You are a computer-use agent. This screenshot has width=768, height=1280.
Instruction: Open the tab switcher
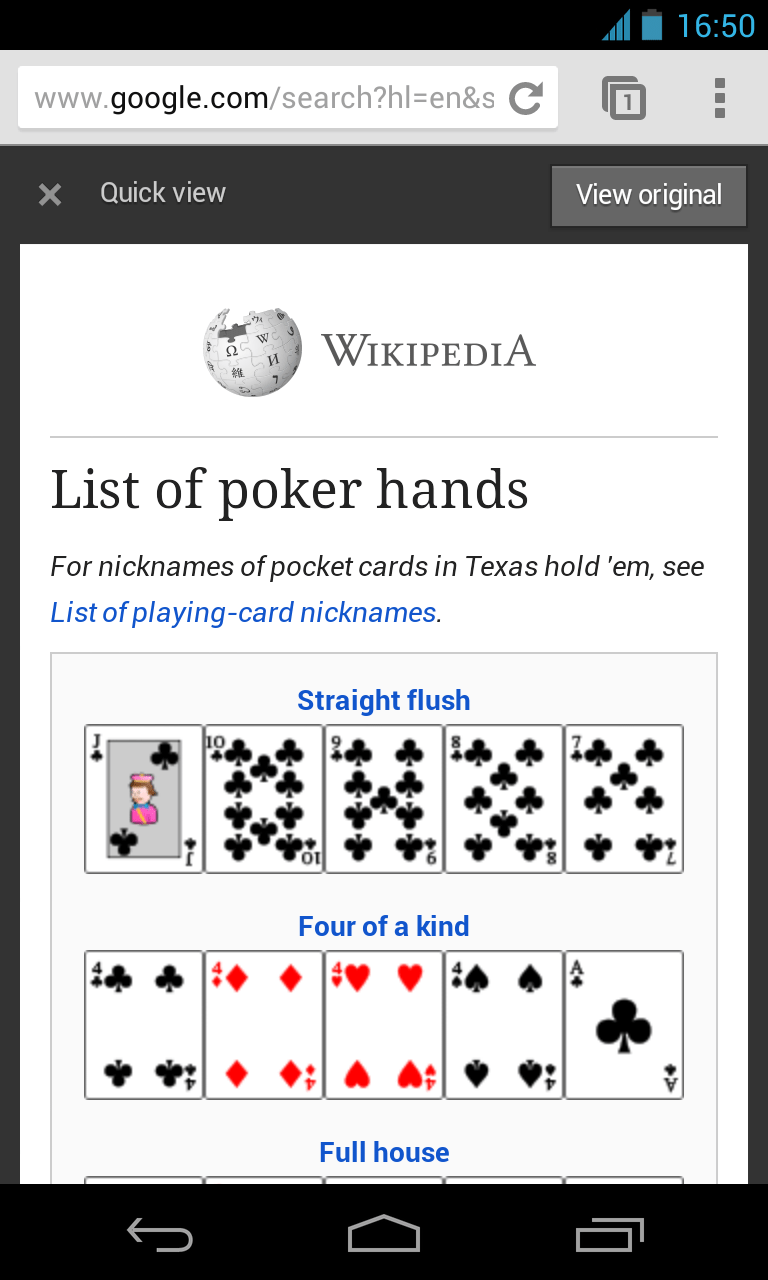(x=624, y=98)
